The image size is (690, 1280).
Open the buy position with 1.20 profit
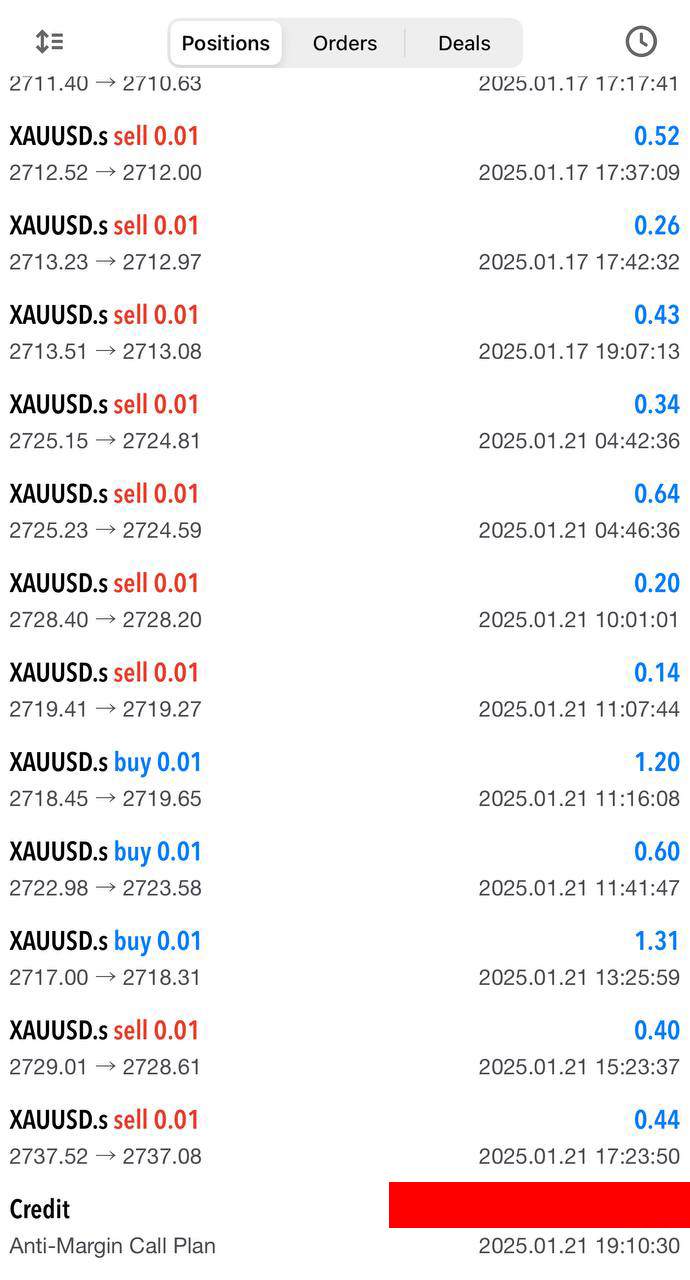(345, 779)
